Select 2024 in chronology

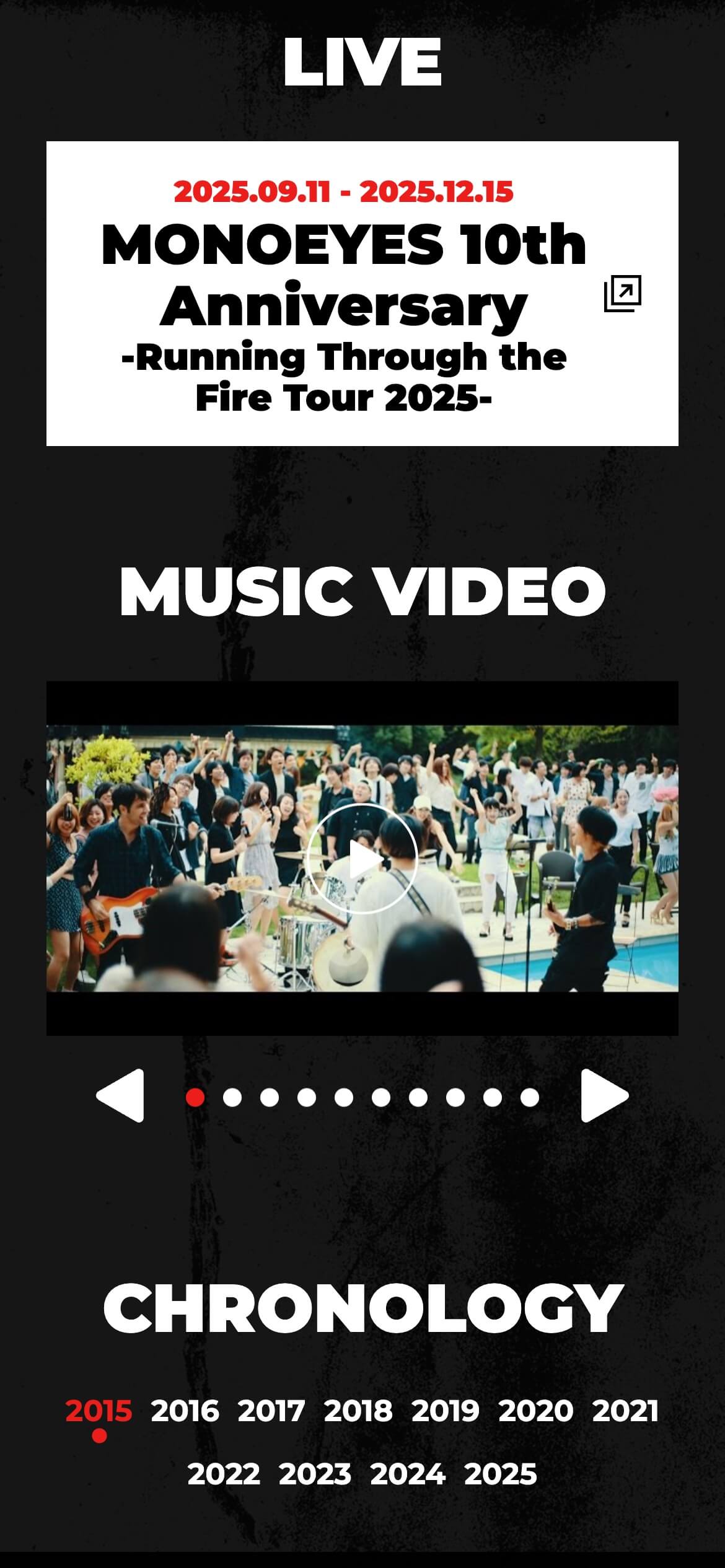click(407, 1474)
